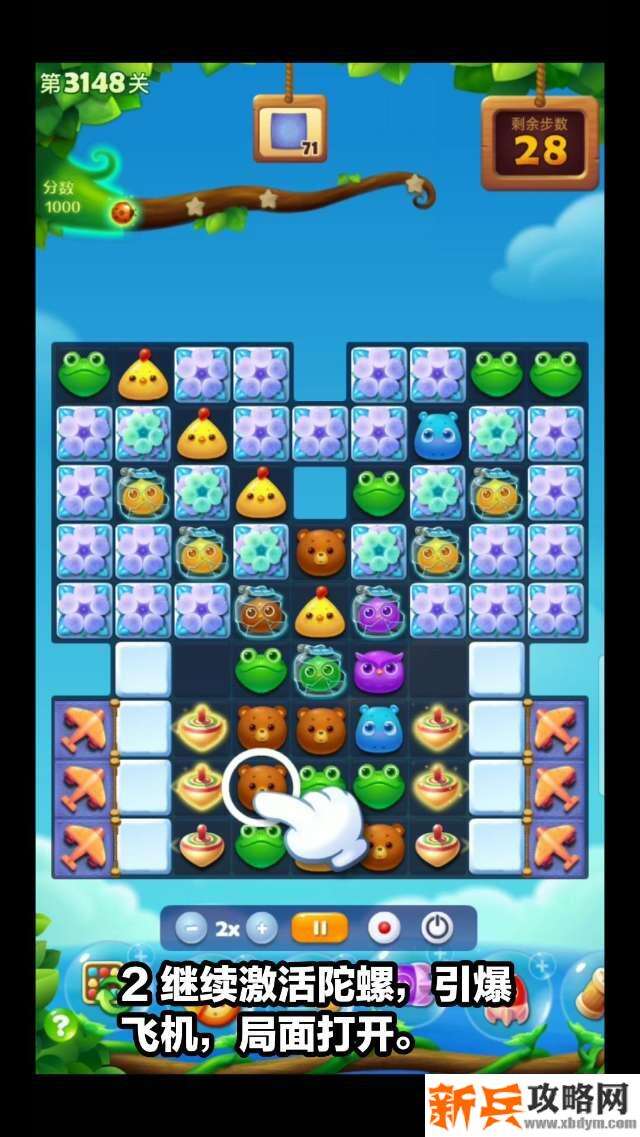640x1137 pixels.
Task: Open help via the green question mark
Action: click(x=62, y=1025)
